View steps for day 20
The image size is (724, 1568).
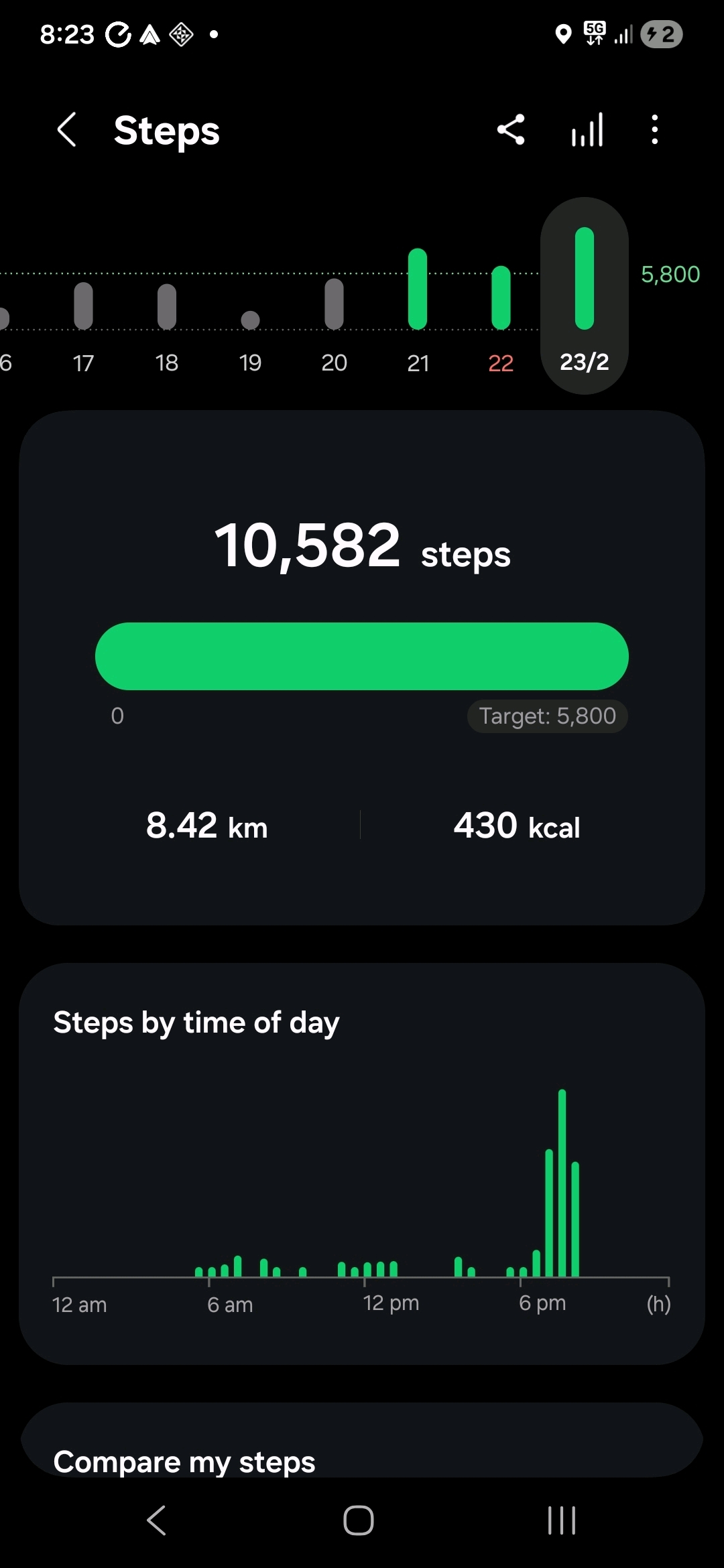pyautogui.click(x=334, y=322)
